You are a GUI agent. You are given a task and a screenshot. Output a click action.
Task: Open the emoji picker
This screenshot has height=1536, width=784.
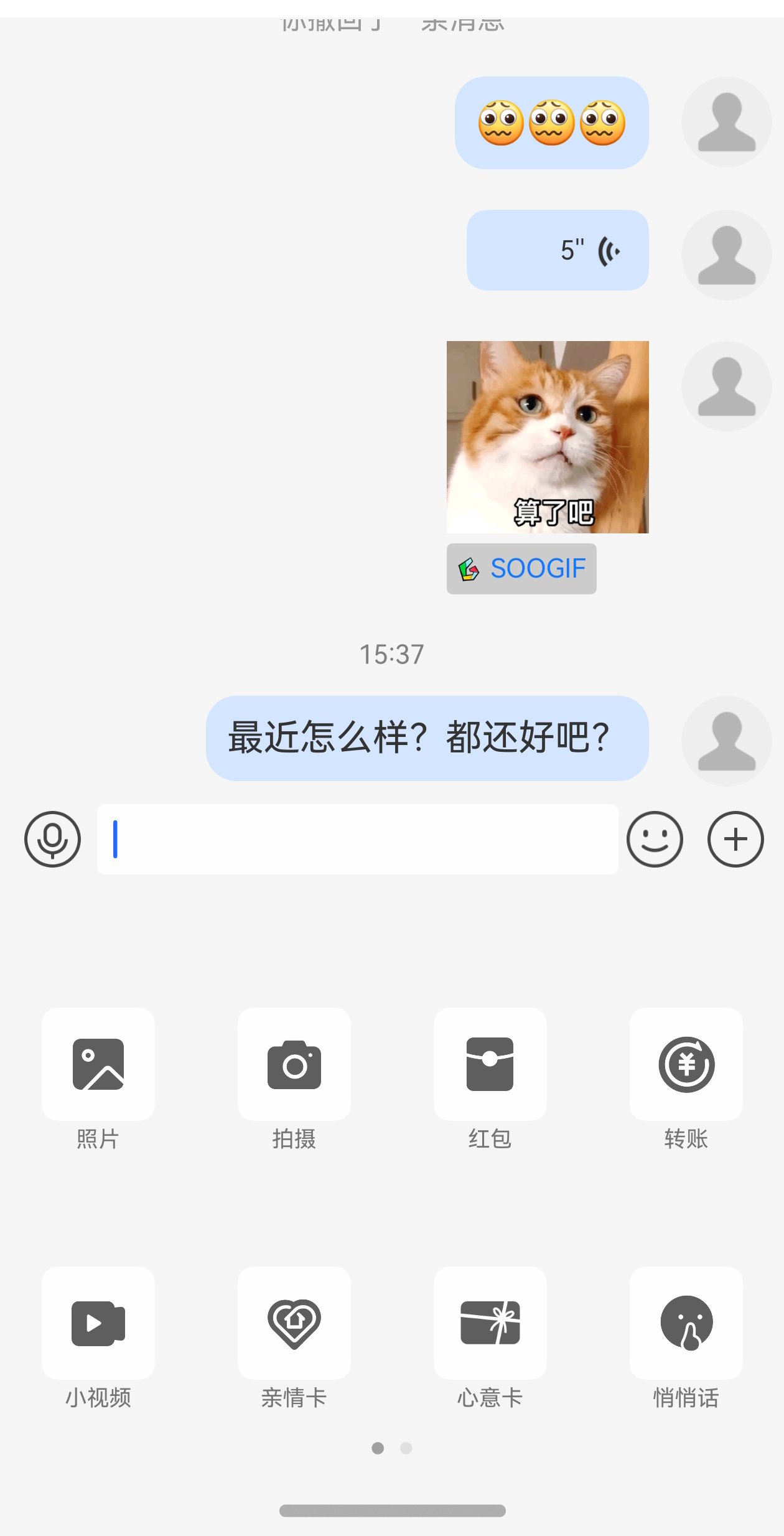point(655,839)
